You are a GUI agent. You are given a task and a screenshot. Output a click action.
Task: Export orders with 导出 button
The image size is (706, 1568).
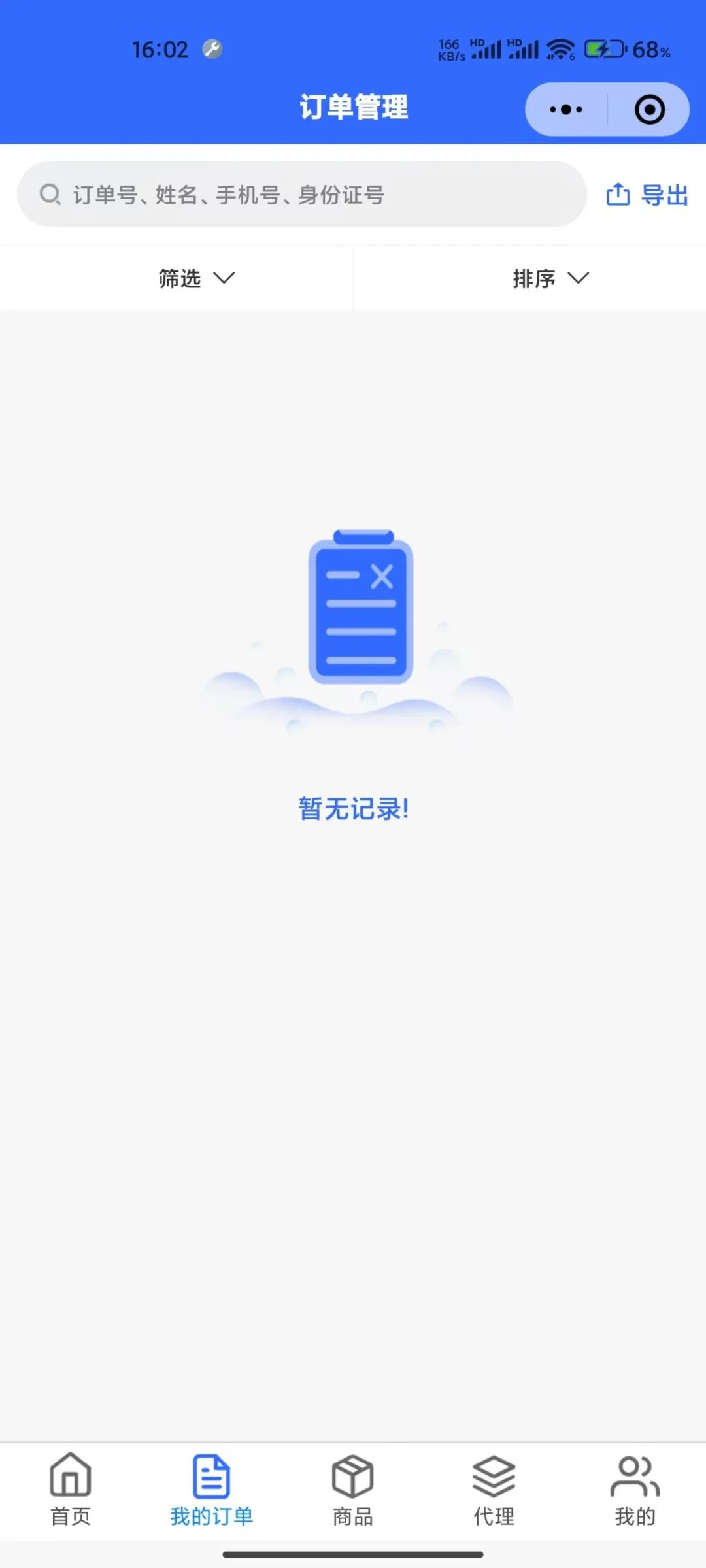coord(647,195)
